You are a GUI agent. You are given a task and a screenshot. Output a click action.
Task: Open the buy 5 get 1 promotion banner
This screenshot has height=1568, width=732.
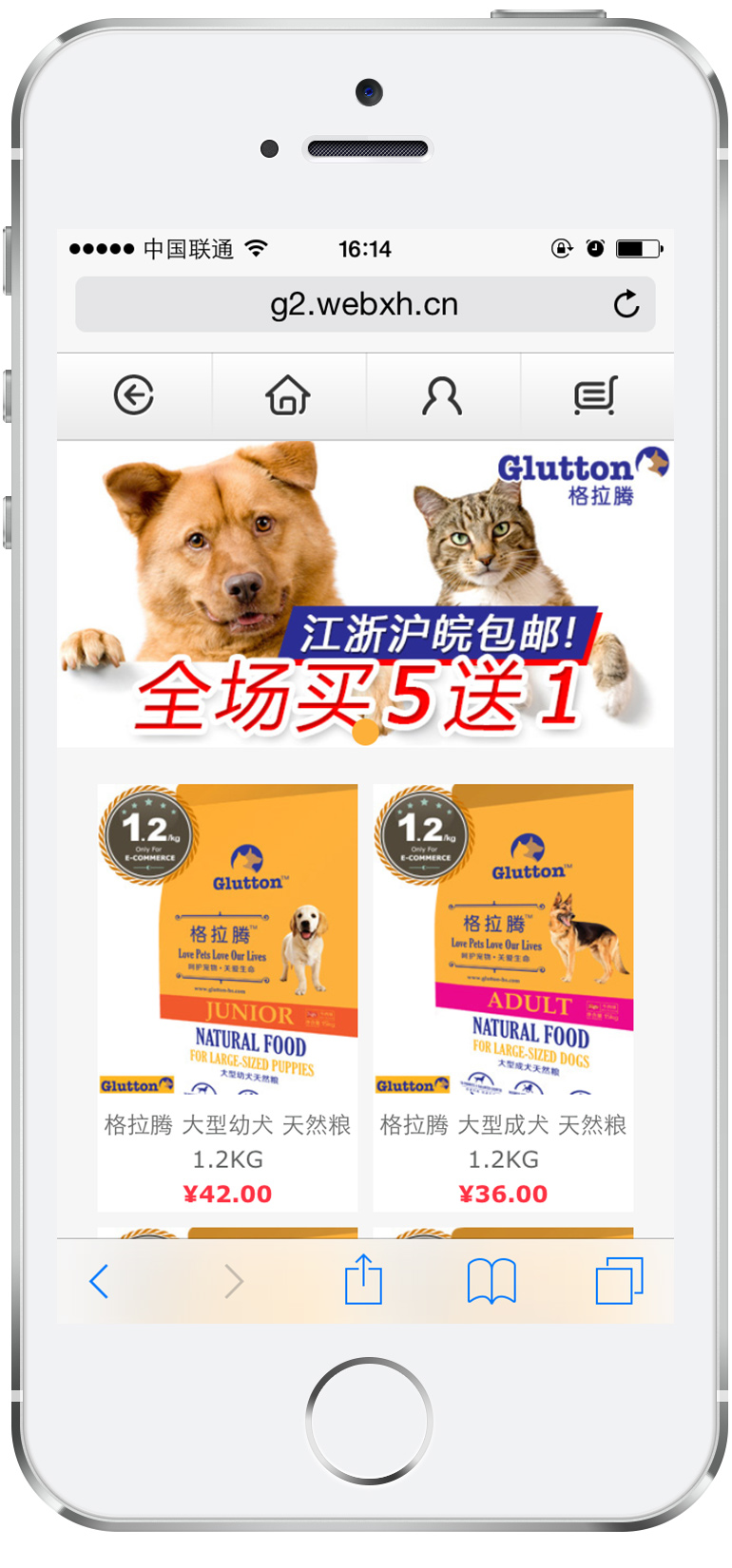pos(365,594)
